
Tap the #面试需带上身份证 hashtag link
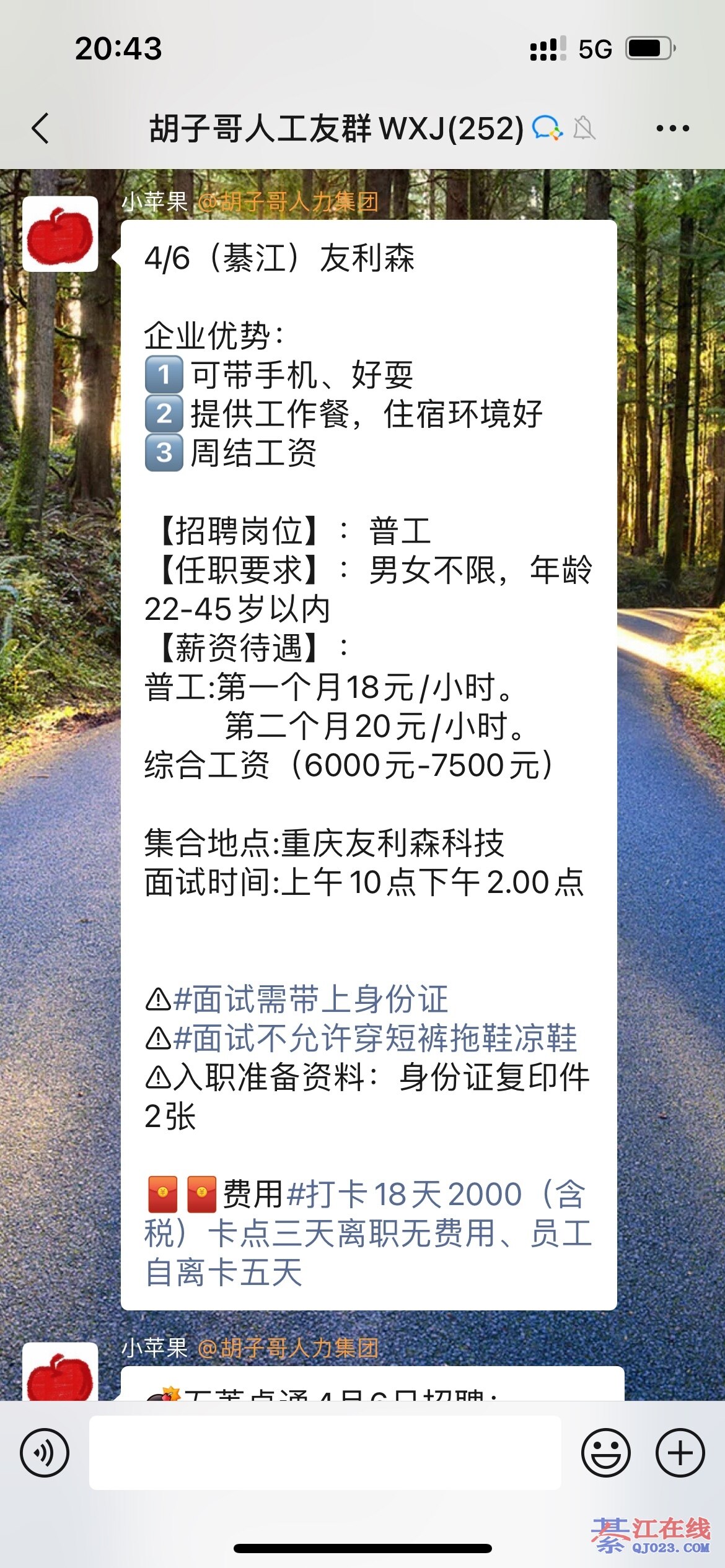[311, 999]
